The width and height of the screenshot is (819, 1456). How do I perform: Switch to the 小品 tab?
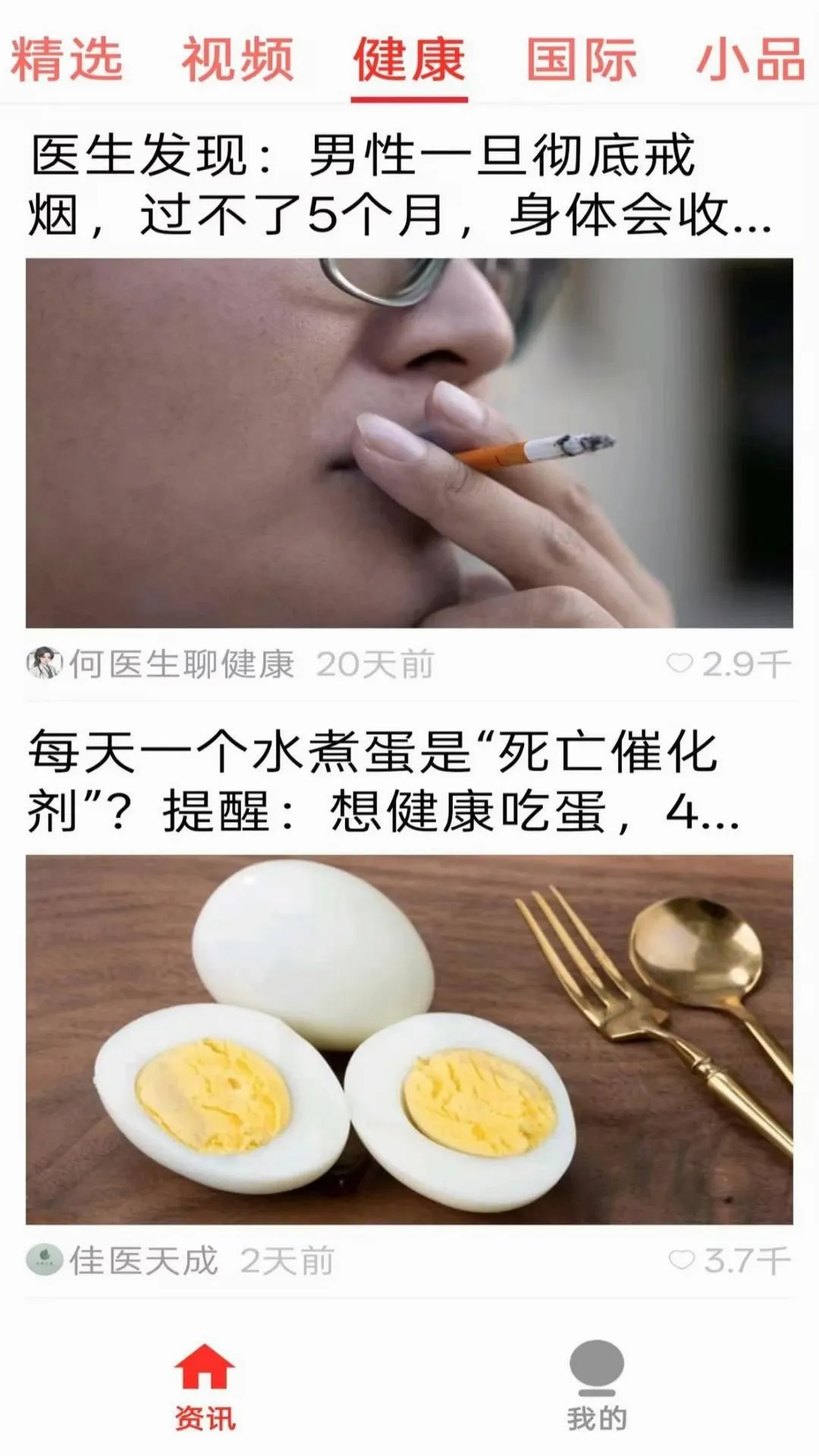[x=751, y=61]
